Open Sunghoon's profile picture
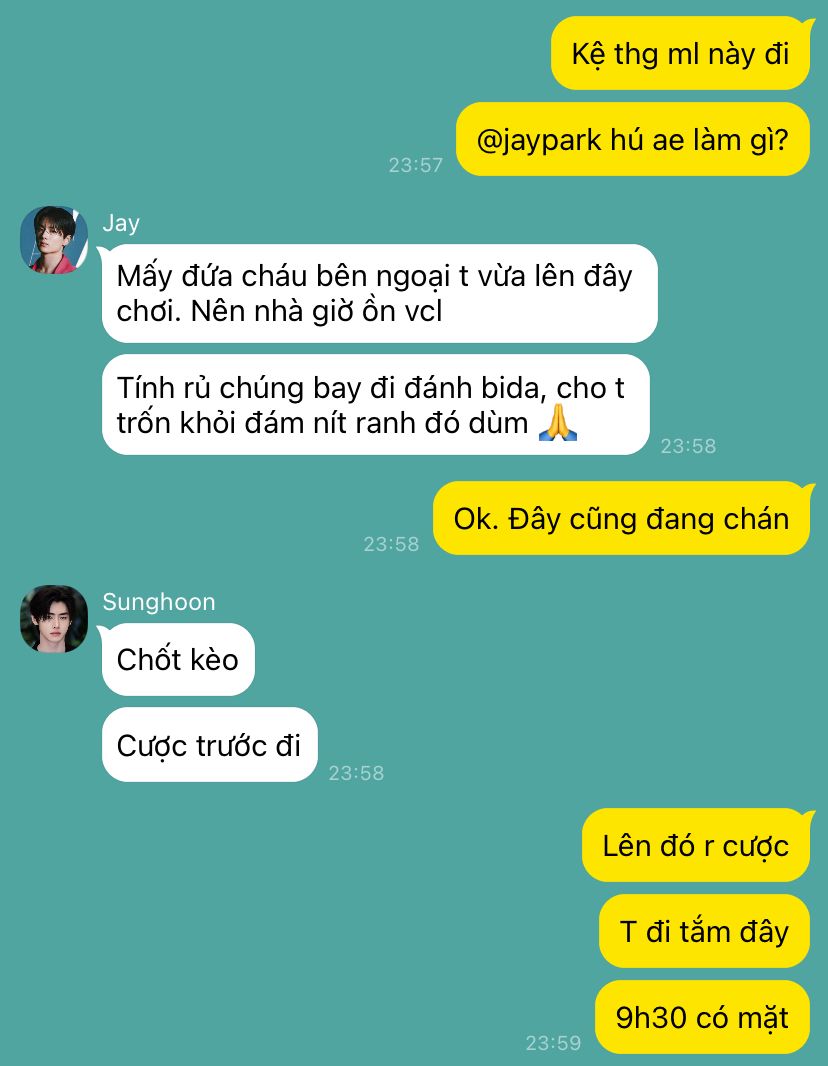Screen dimensions: 828x1066 click(54, 619)
